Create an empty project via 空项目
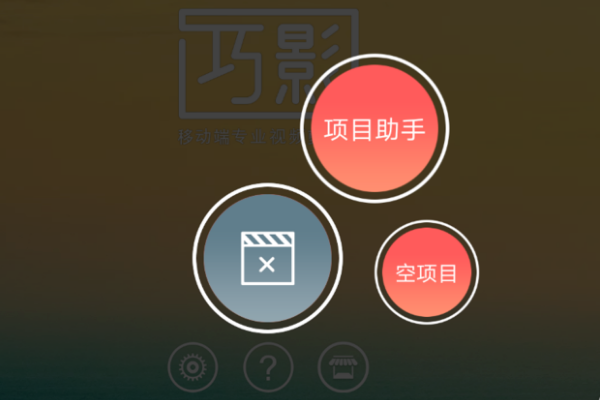This screenshot has height=400, width=600. click(427, 273)
